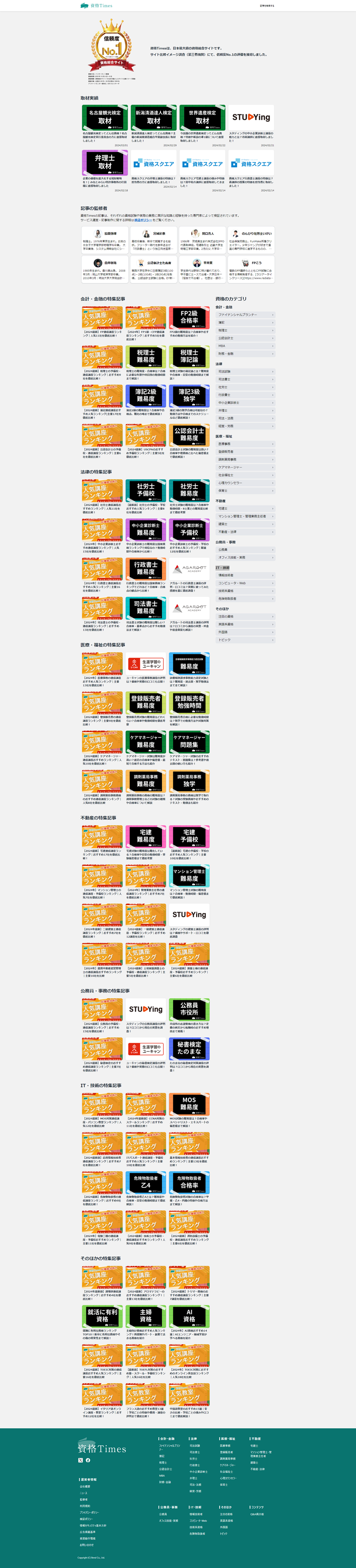Image resolution: width=356 pixels, height=1568 pixels.
Task: Select マンション管理士・管理業務主任者 category in sidebar
Action: [244, 516]
